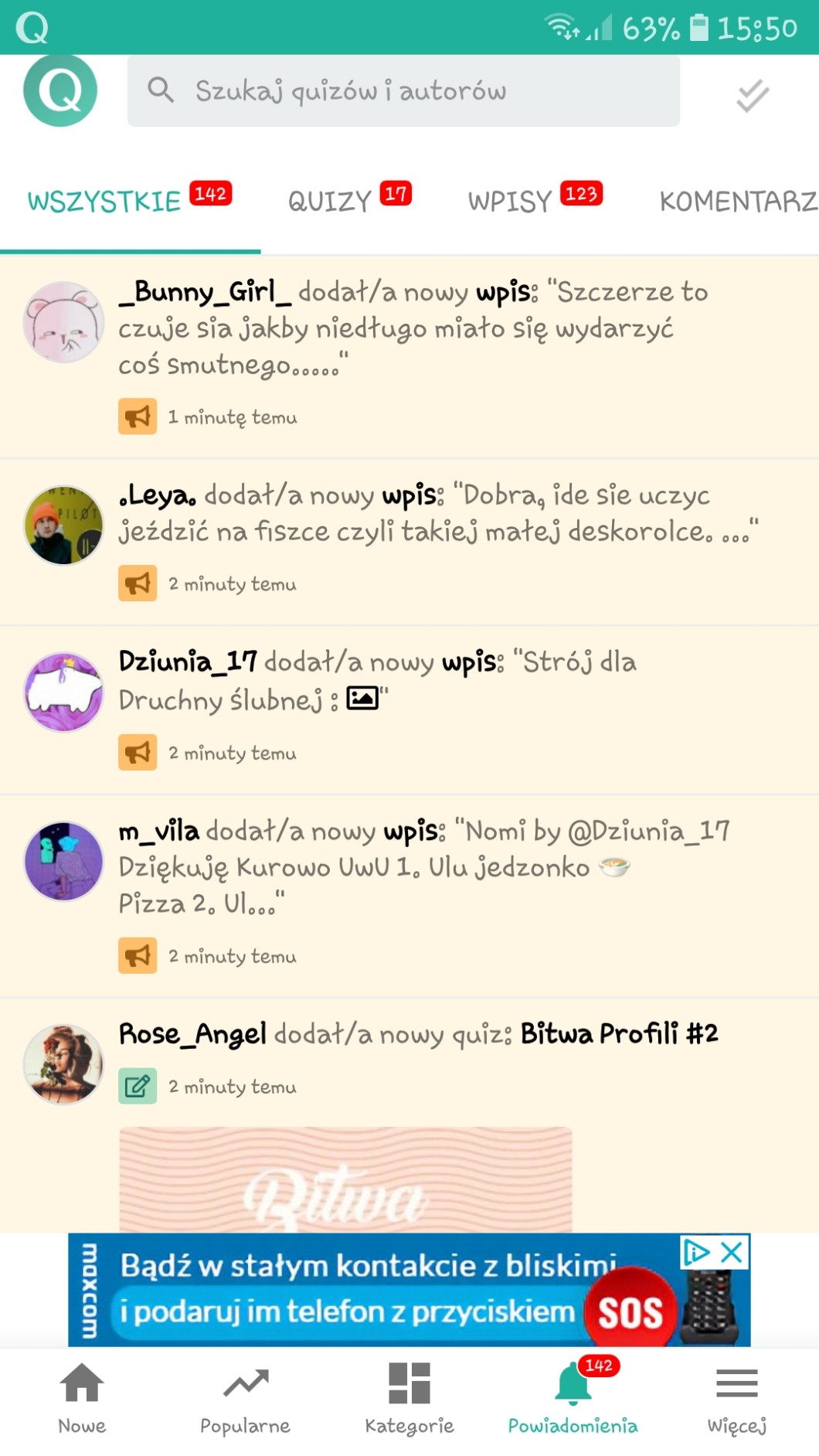Switch to the WPISY tab

534,201
